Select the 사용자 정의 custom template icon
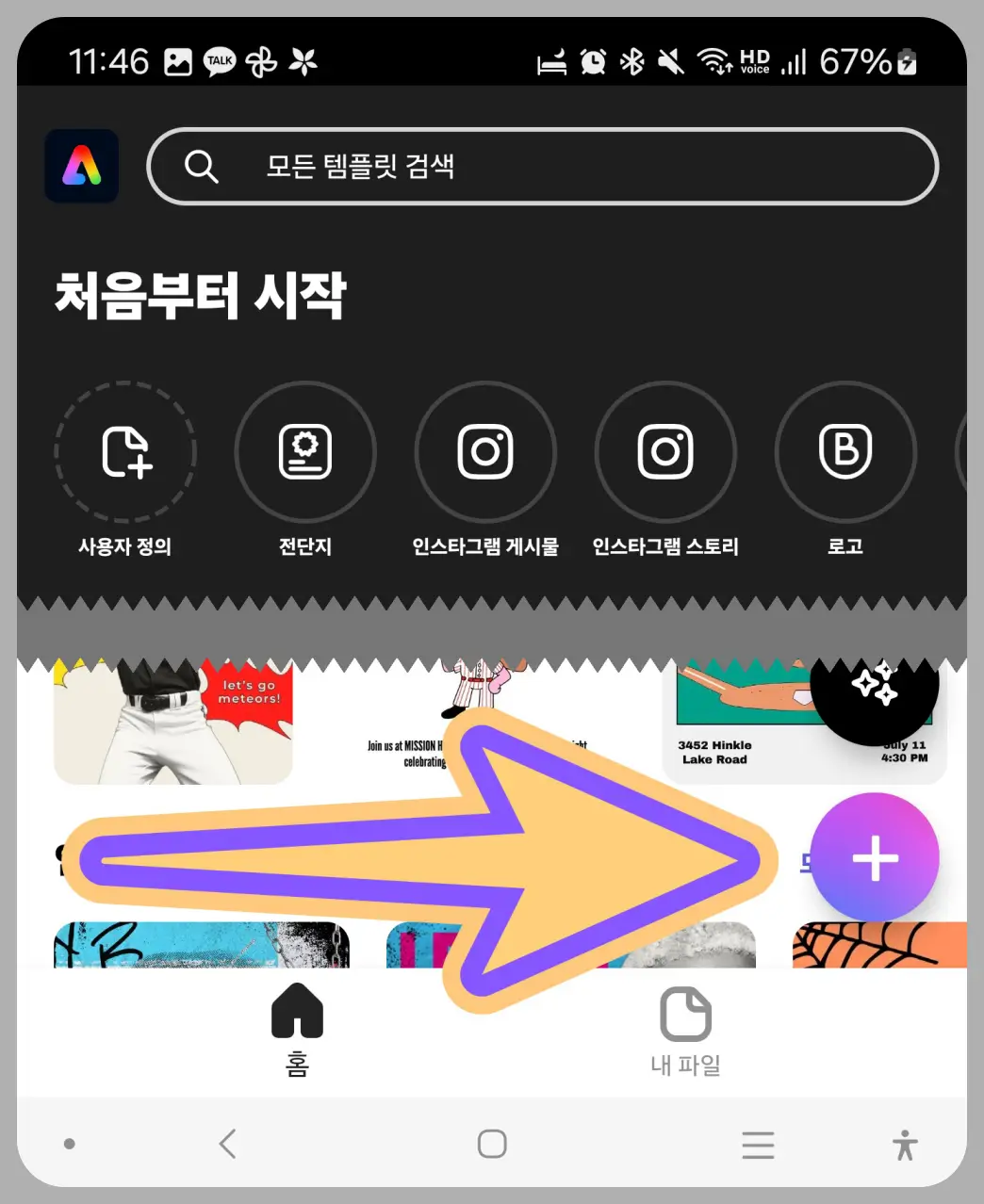Viewport: 984px width, 1204px height. point(125,454)
